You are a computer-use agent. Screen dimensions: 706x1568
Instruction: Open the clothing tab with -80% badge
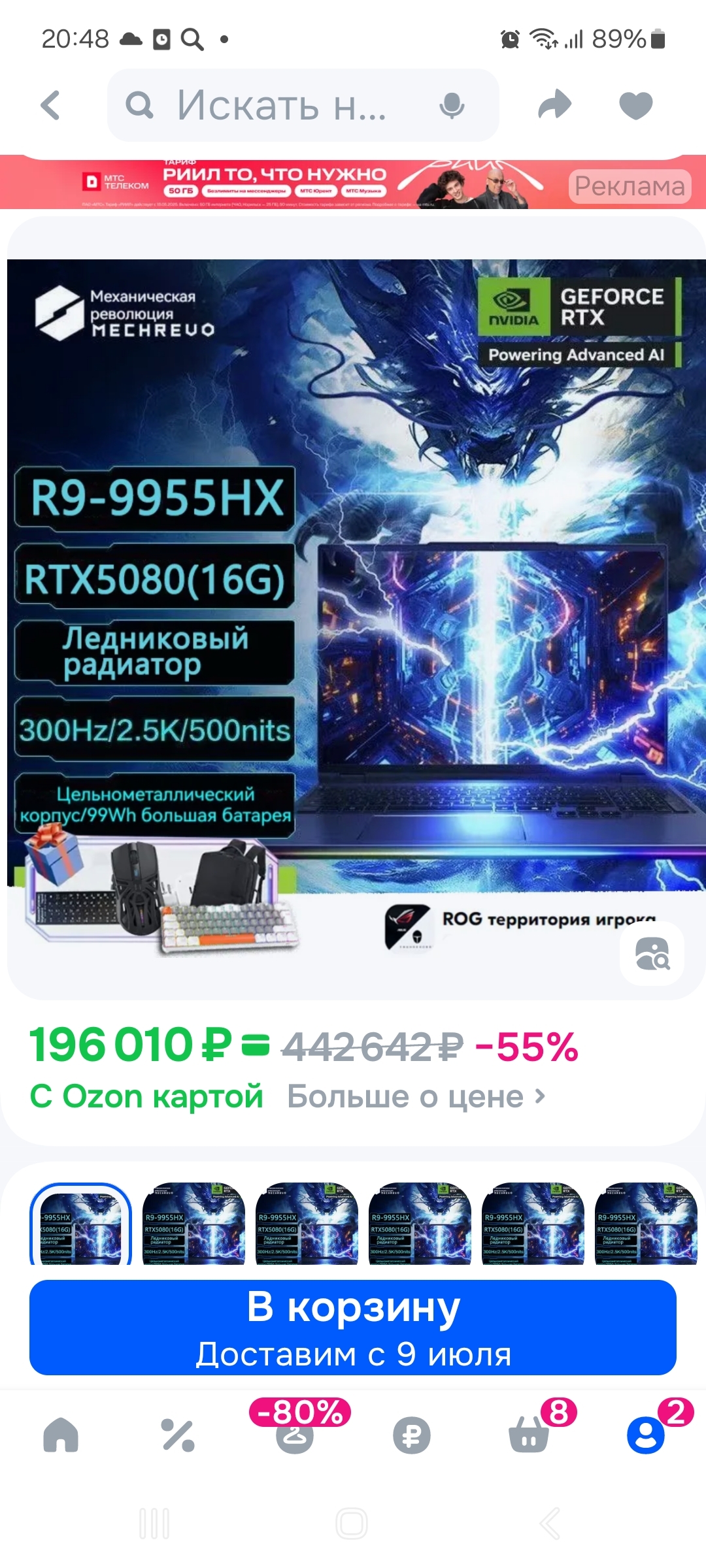pyautogui.click(x=295, y=1435)
